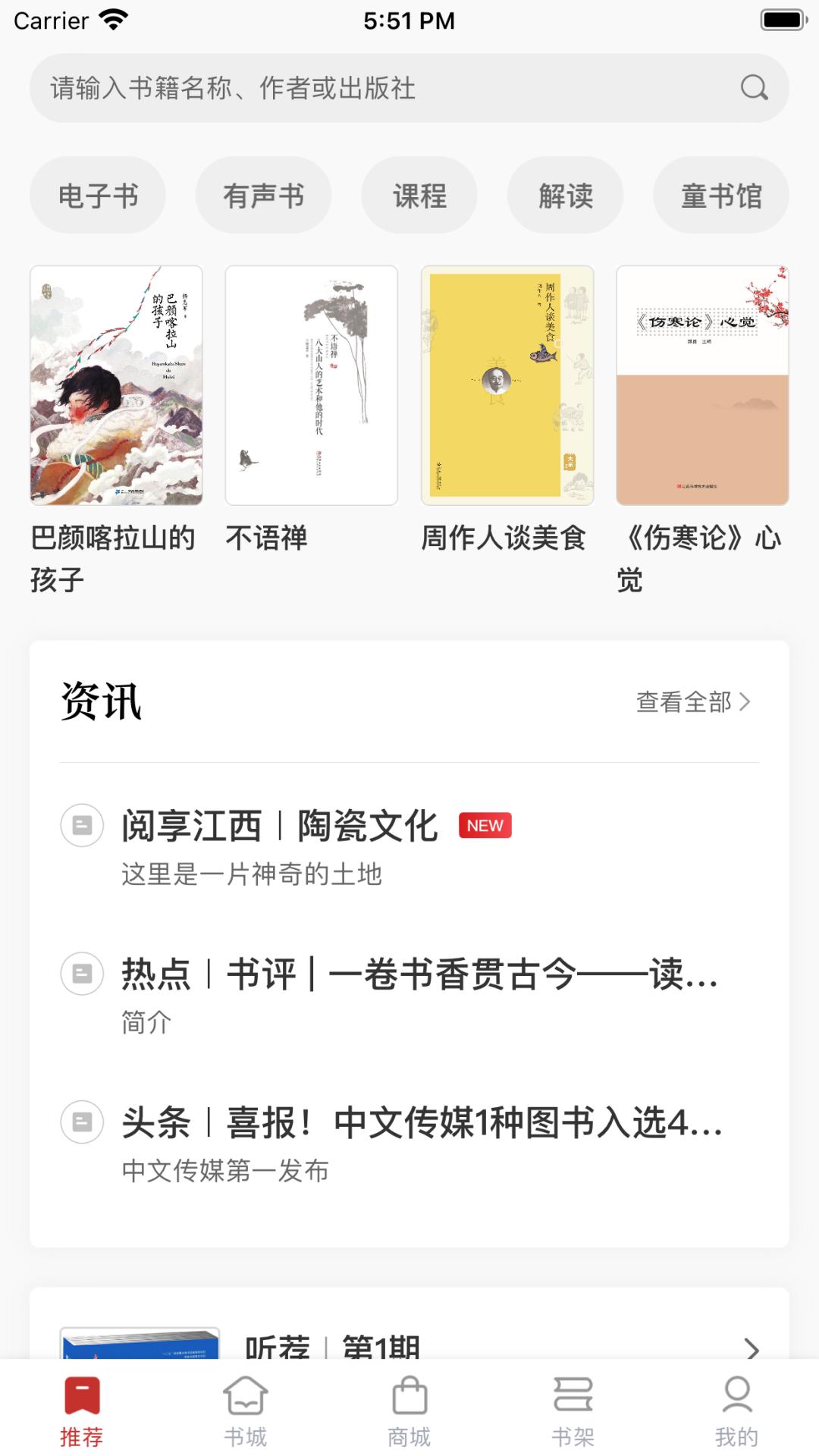Expand the truncated 头条 喜报 news item
Viewport: 819px width, 1456px height.
pyautogui.click(x=421, y=1125)
